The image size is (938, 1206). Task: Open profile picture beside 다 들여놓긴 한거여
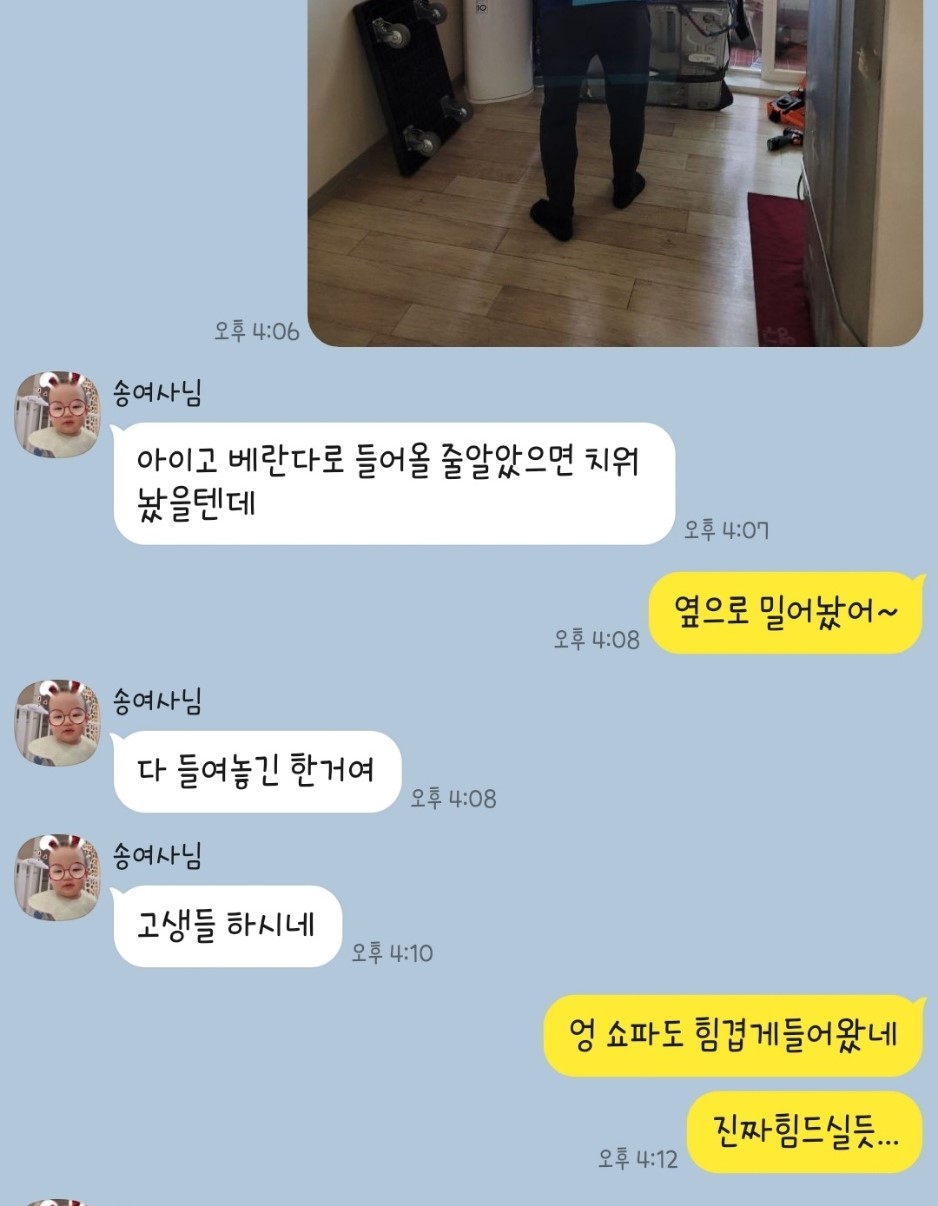coord(57,723)
